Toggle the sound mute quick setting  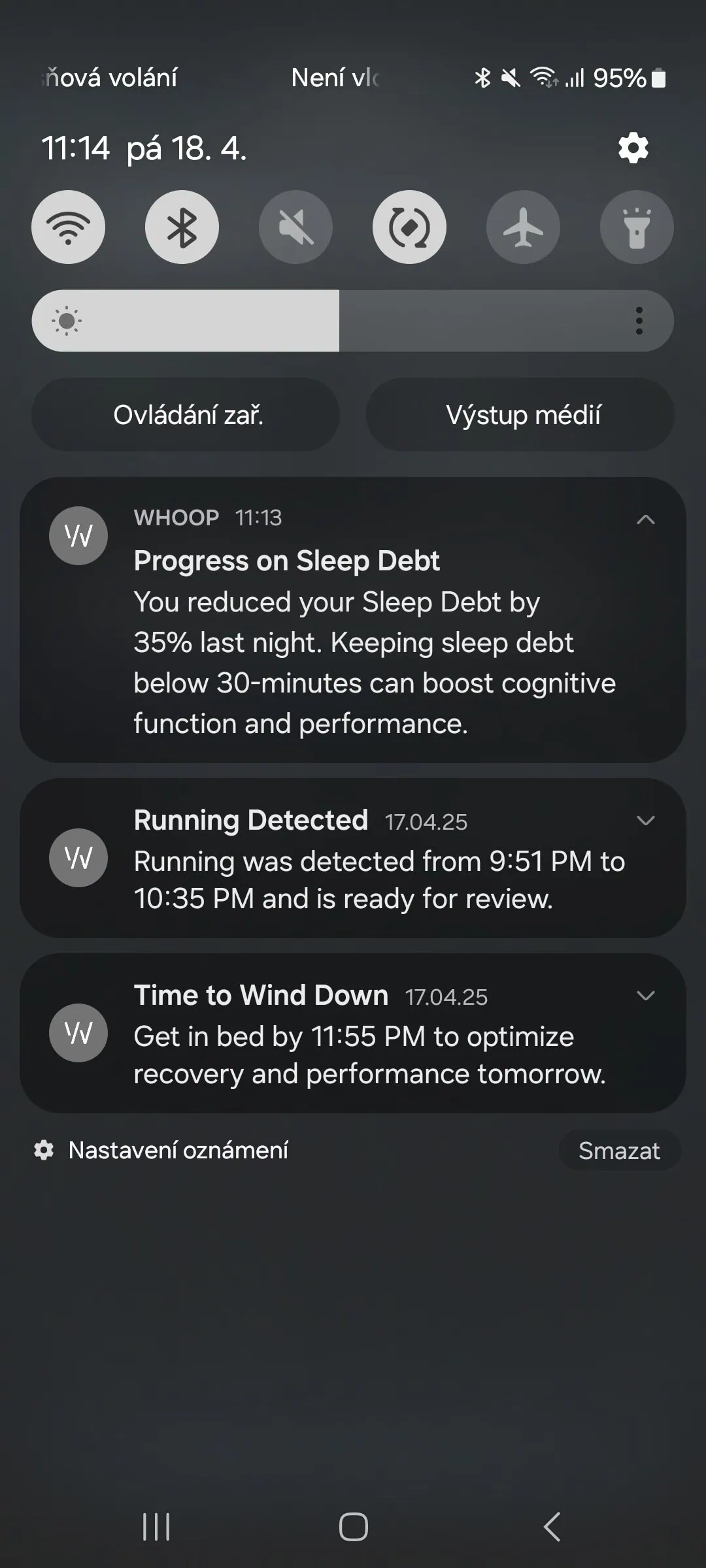coord(295,227)
